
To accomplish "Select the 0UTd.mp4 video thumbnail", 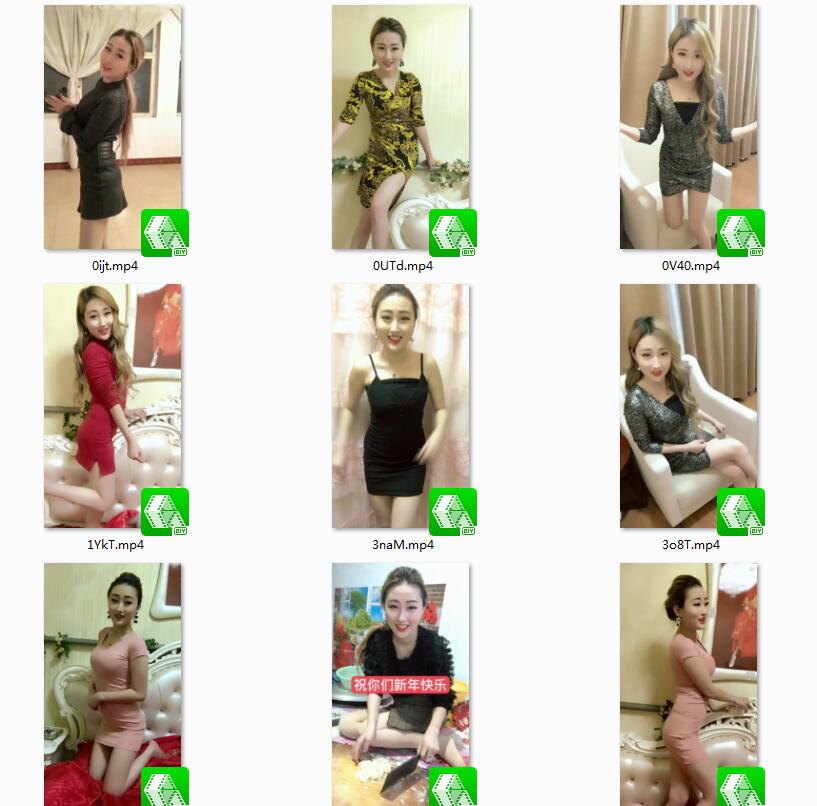I will pyautogui.click(x=401, y=128).
